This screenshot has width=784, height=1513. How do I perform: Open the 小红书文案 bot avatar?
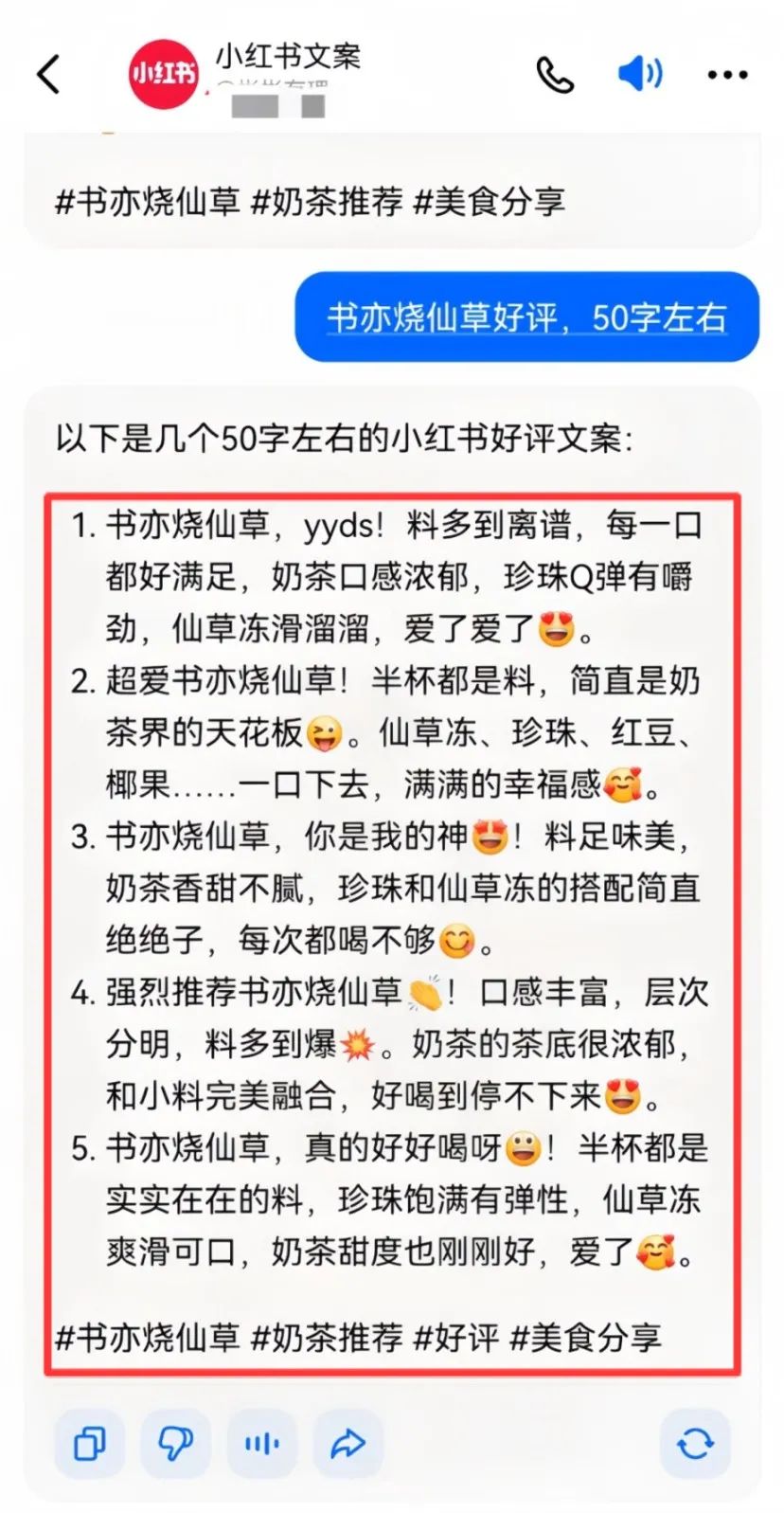click(x=164, y=74)
